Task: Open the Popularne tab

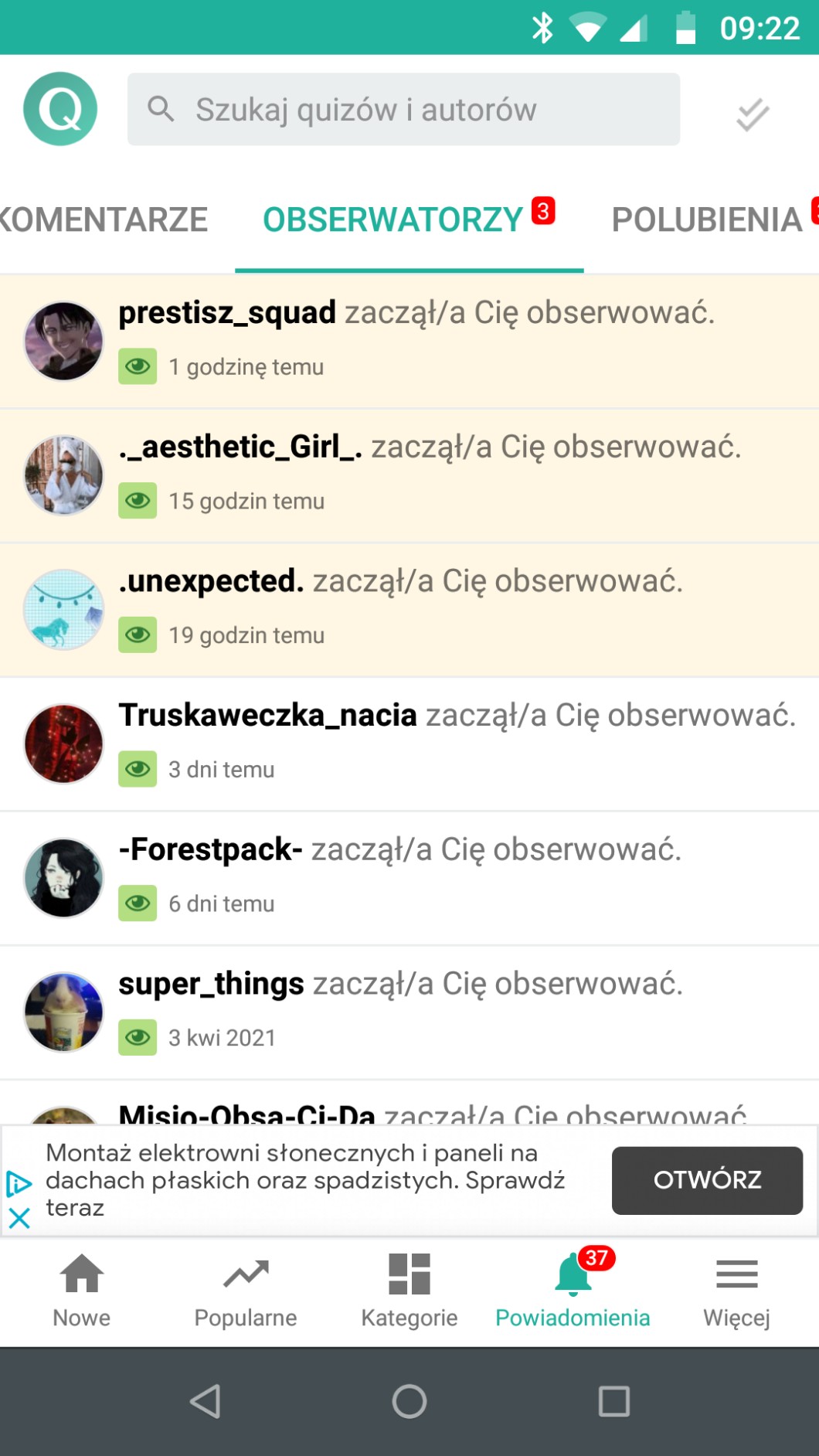Action: pos(246,1289)
